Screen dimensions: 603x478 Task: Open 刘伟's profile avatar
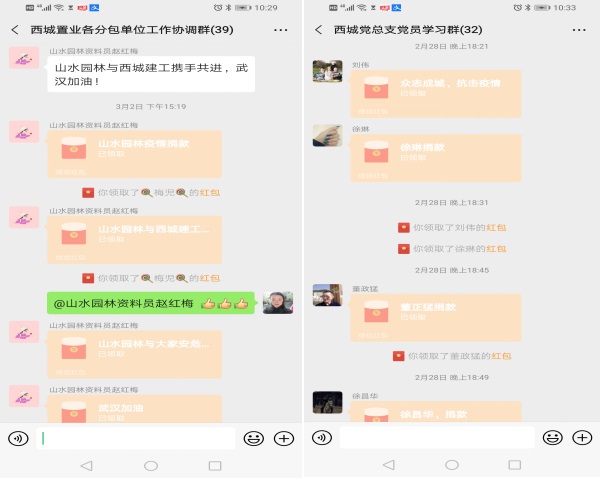click(328, 71)
